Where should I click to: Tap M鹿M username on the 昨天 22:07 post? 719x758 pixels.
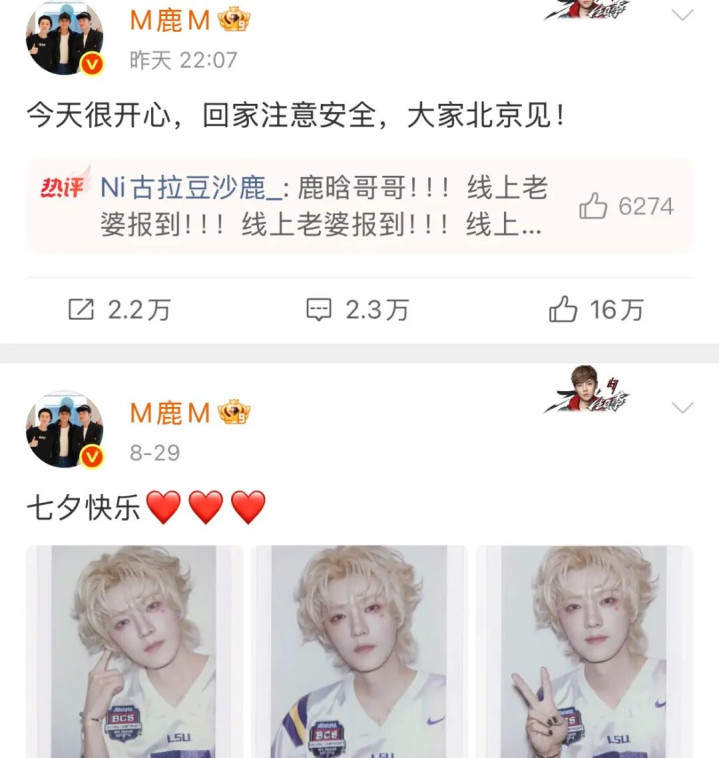tap(170, 19)
